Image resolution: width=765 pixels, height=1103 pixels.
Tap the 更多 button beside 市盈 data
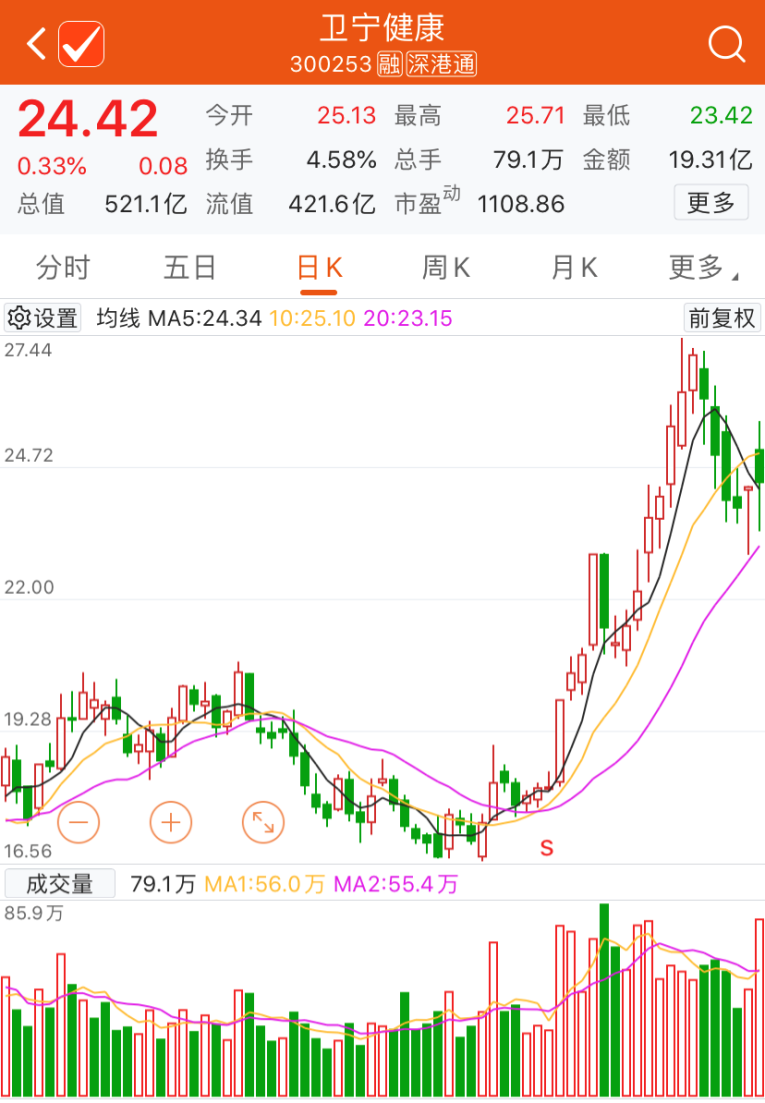[711, 203]
